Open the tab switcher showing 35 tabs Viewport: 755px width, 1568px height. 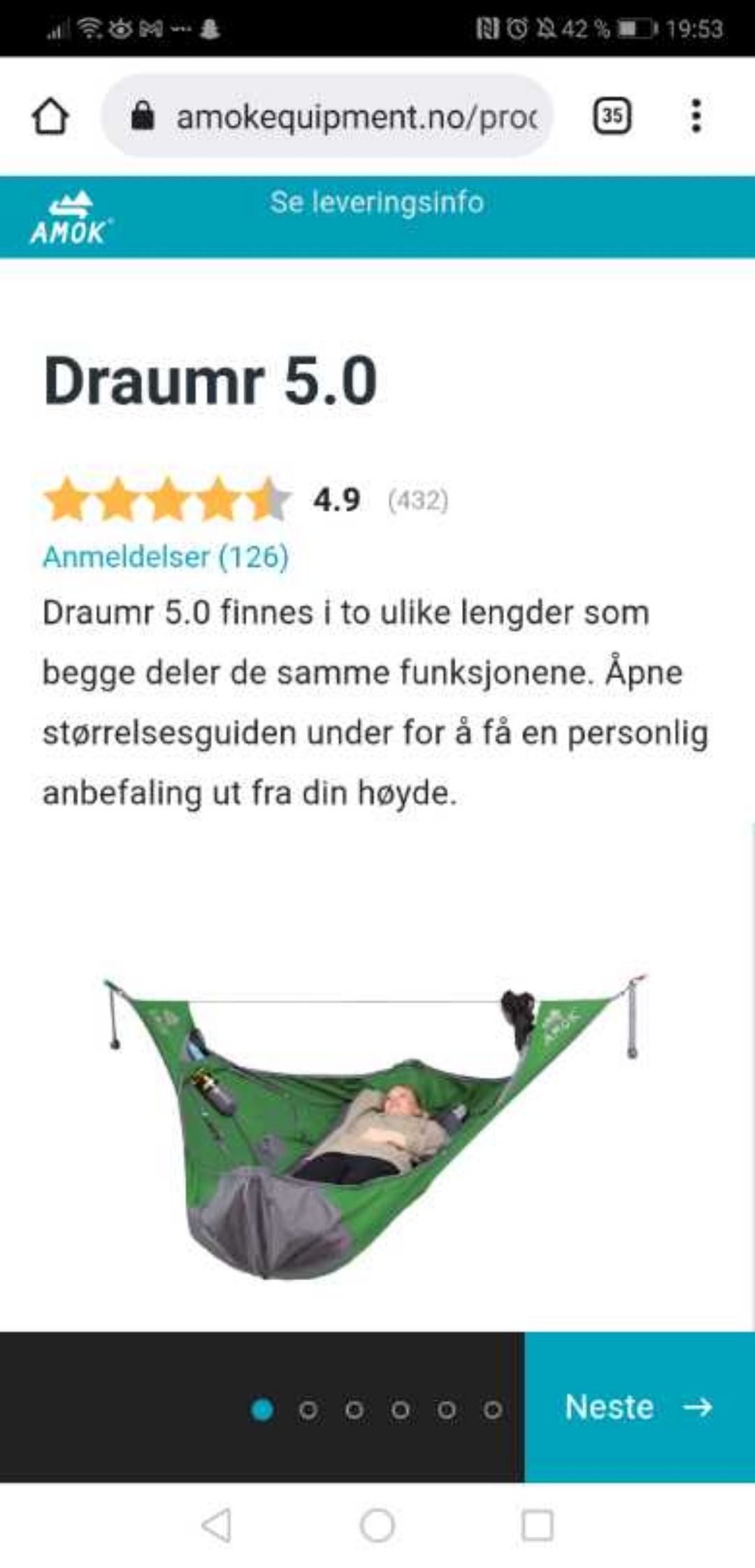611,116
